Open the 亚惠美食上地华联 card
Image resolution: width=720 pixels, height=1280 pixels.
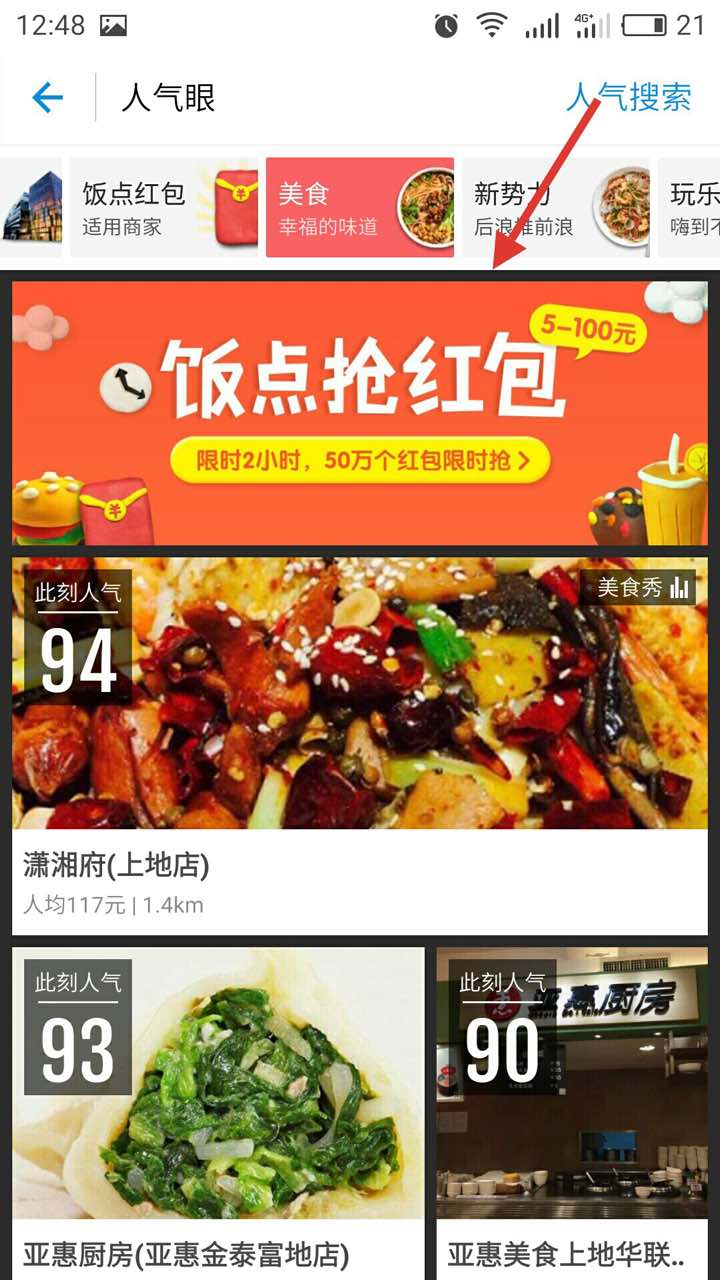pyautogui.click(x=572, y=1110)
